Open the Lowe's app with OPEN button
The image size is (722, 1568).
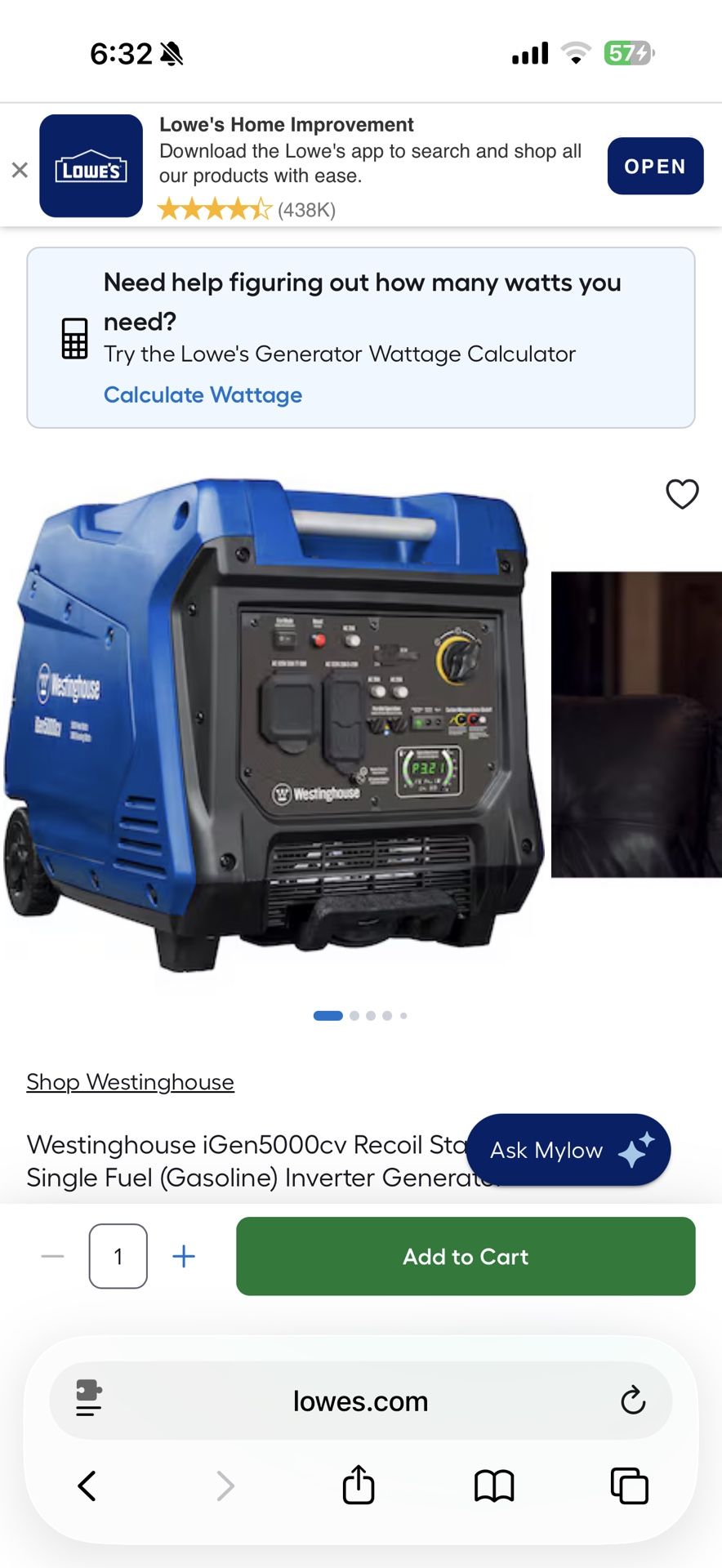[655, 166]
